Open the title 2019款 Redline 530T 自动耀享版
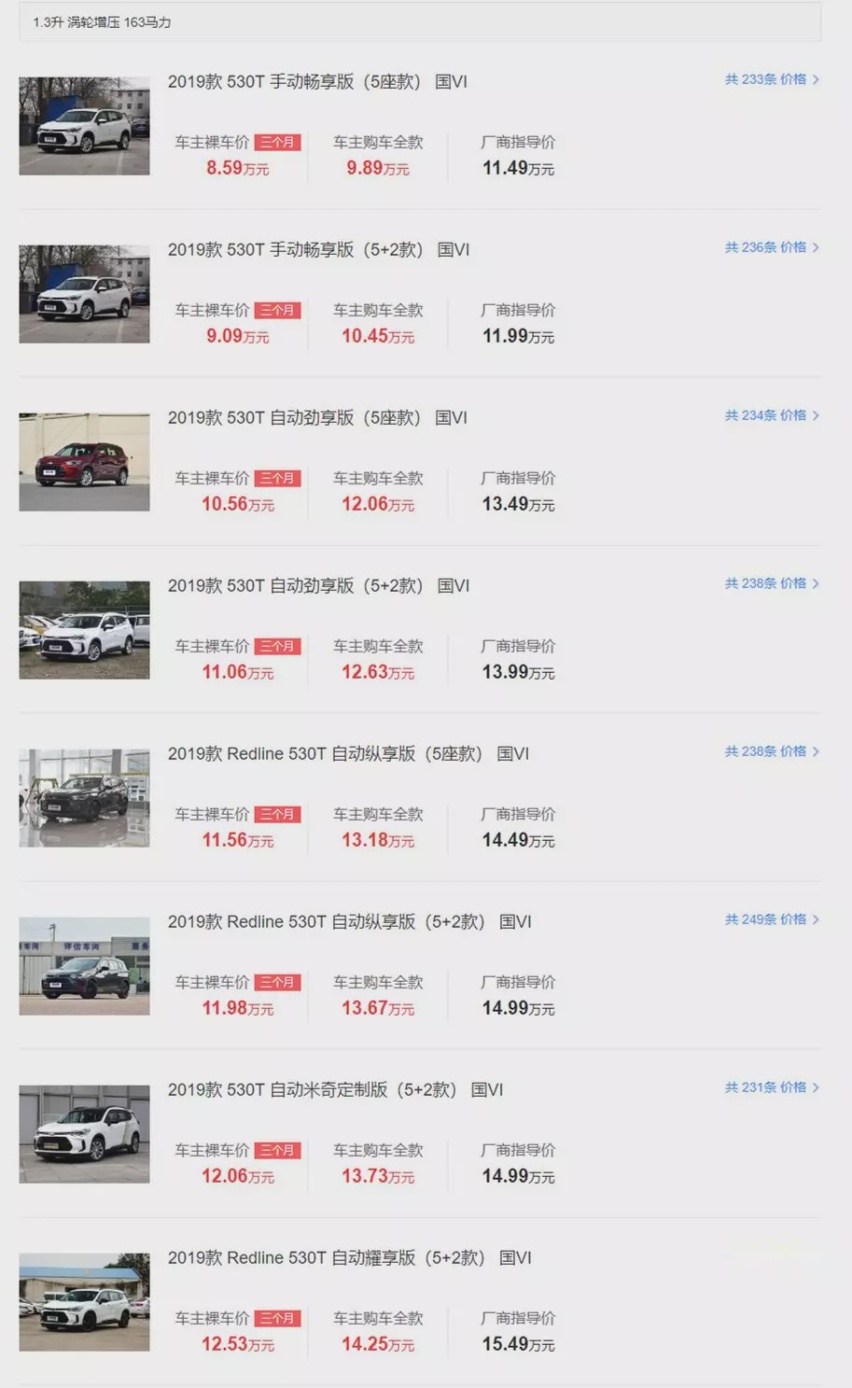852x1388 pixels. [349, 1257]
